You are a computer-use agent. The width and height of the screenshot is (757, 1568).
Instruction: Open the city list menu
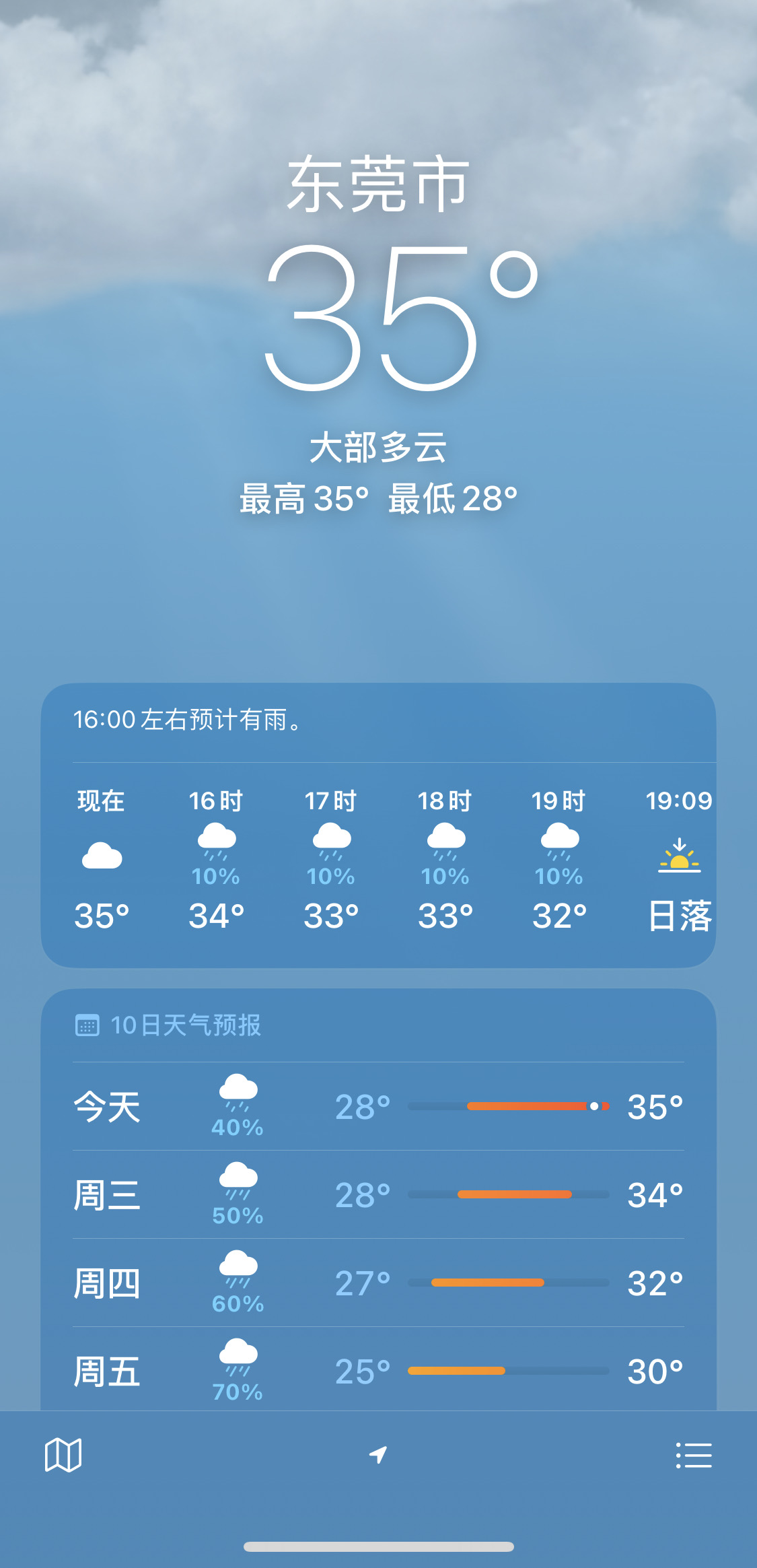pos(694,1455)
